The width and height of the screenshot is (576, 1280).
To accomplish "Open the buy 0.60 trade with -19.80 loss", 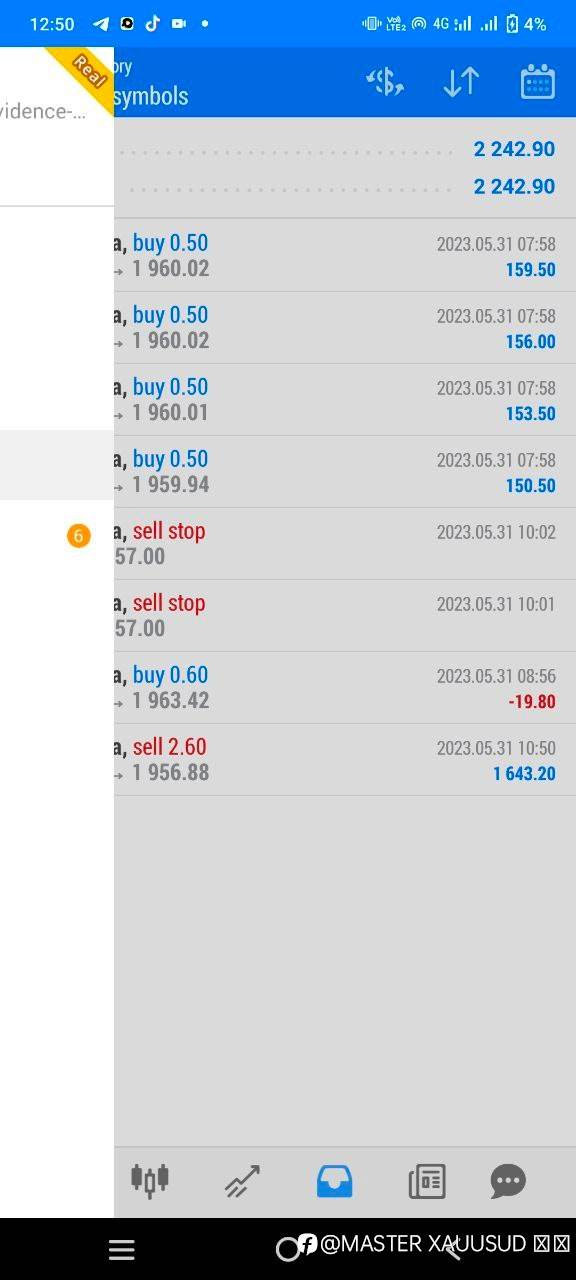I will coord(345,688).
